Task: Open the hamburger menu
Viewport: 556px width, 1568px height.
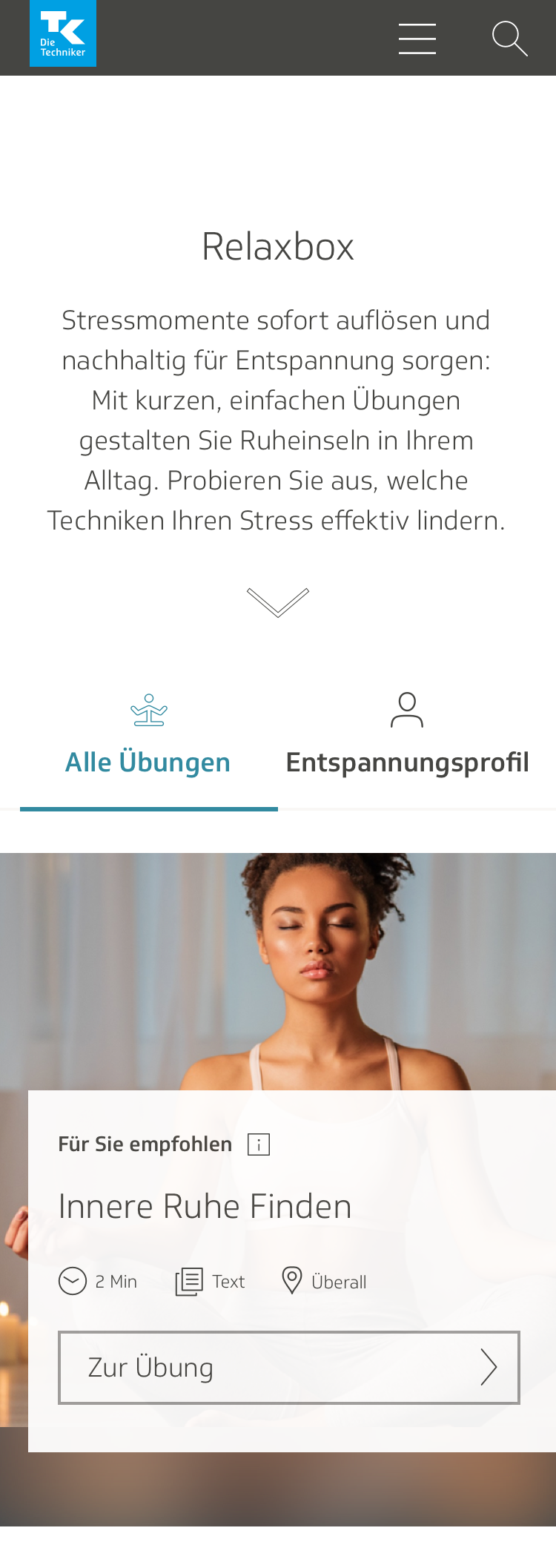Action: point(417,39)
